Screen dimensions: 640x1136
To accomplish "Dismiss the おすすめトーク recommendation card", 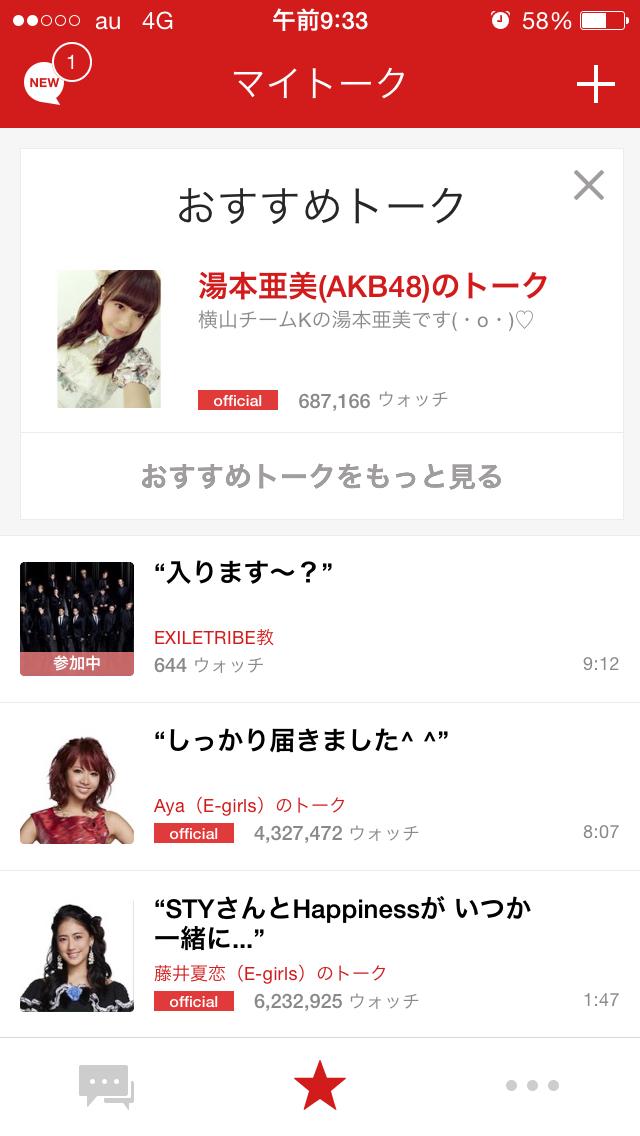I will coord(588,185).
